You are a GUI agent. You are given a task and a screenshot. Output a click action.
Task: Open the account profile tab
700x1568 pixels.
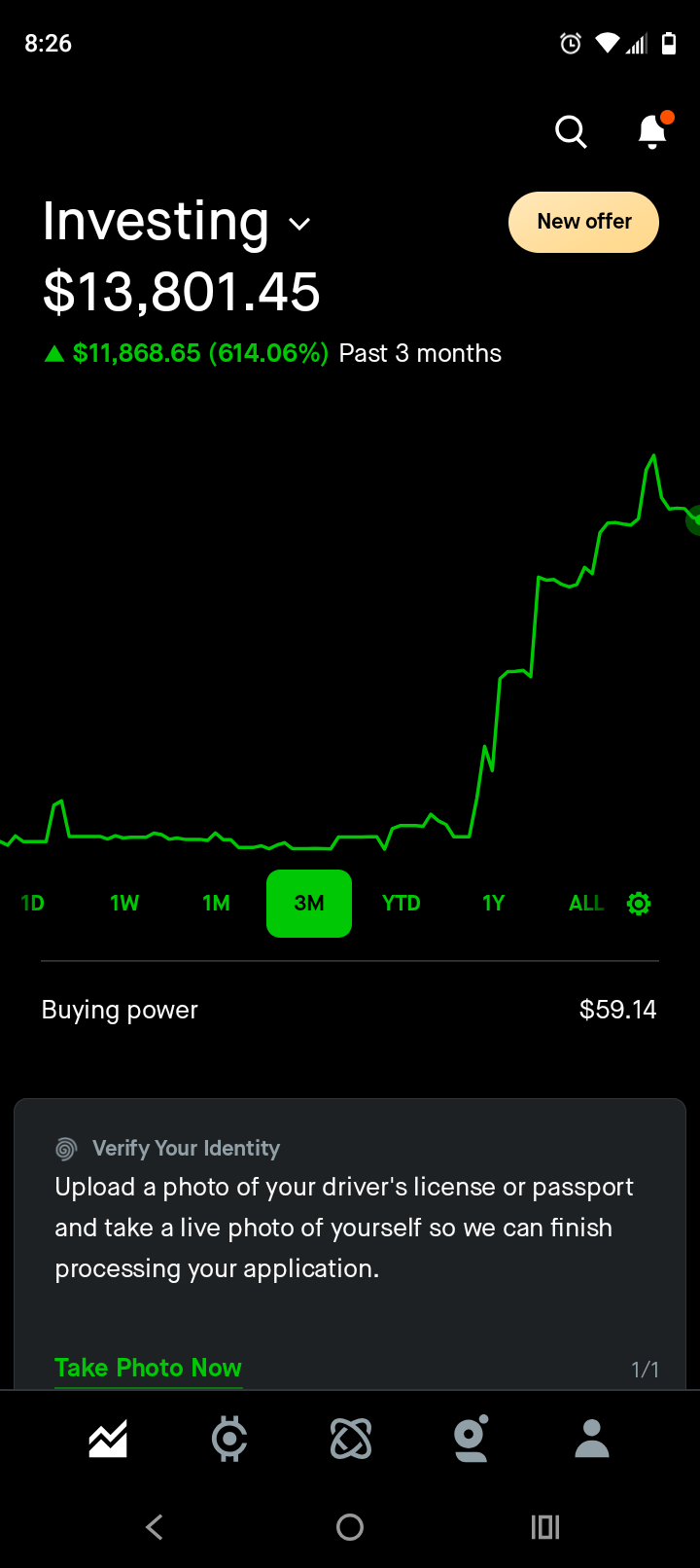point(591,1439)
